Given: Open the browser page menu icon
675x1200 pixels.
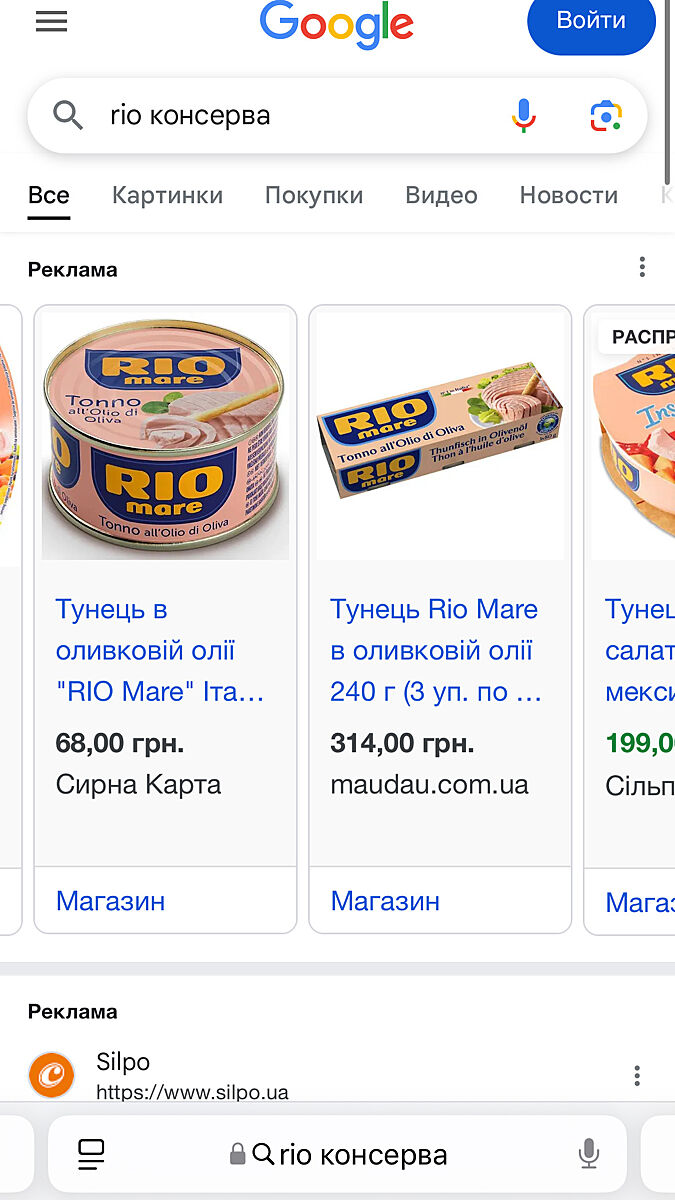Looking at the screenshot, I should (x=91, y=1155).
